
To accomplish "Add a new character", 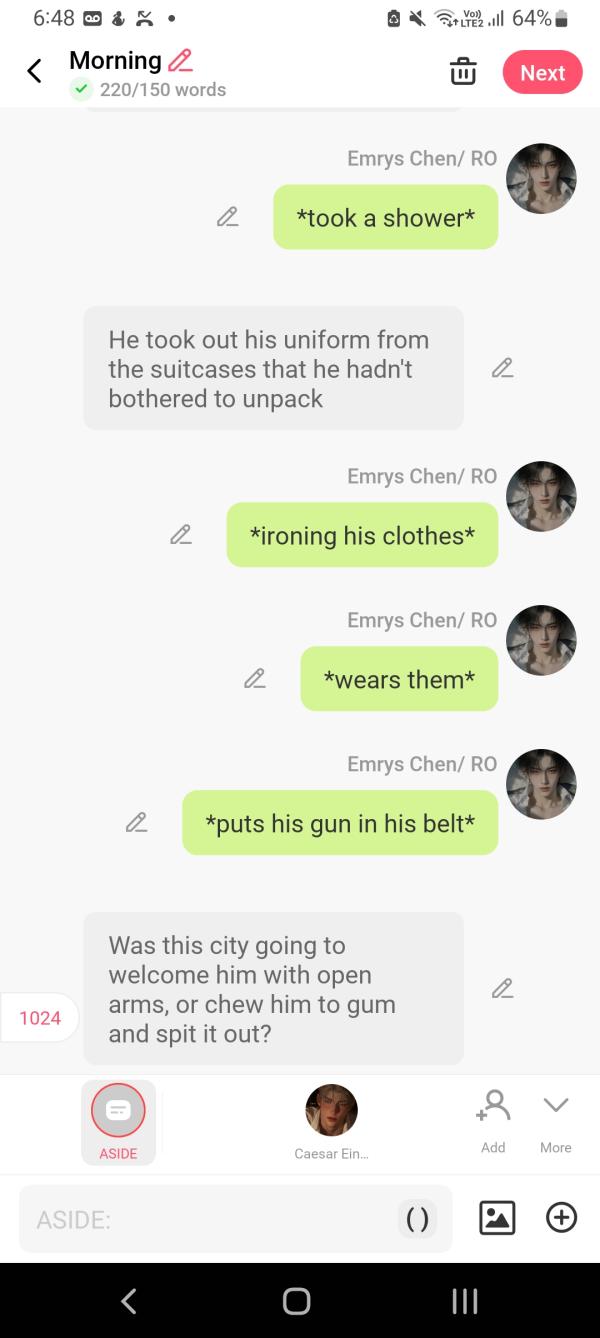I will pyautogui.click(x=493, y=1120).
